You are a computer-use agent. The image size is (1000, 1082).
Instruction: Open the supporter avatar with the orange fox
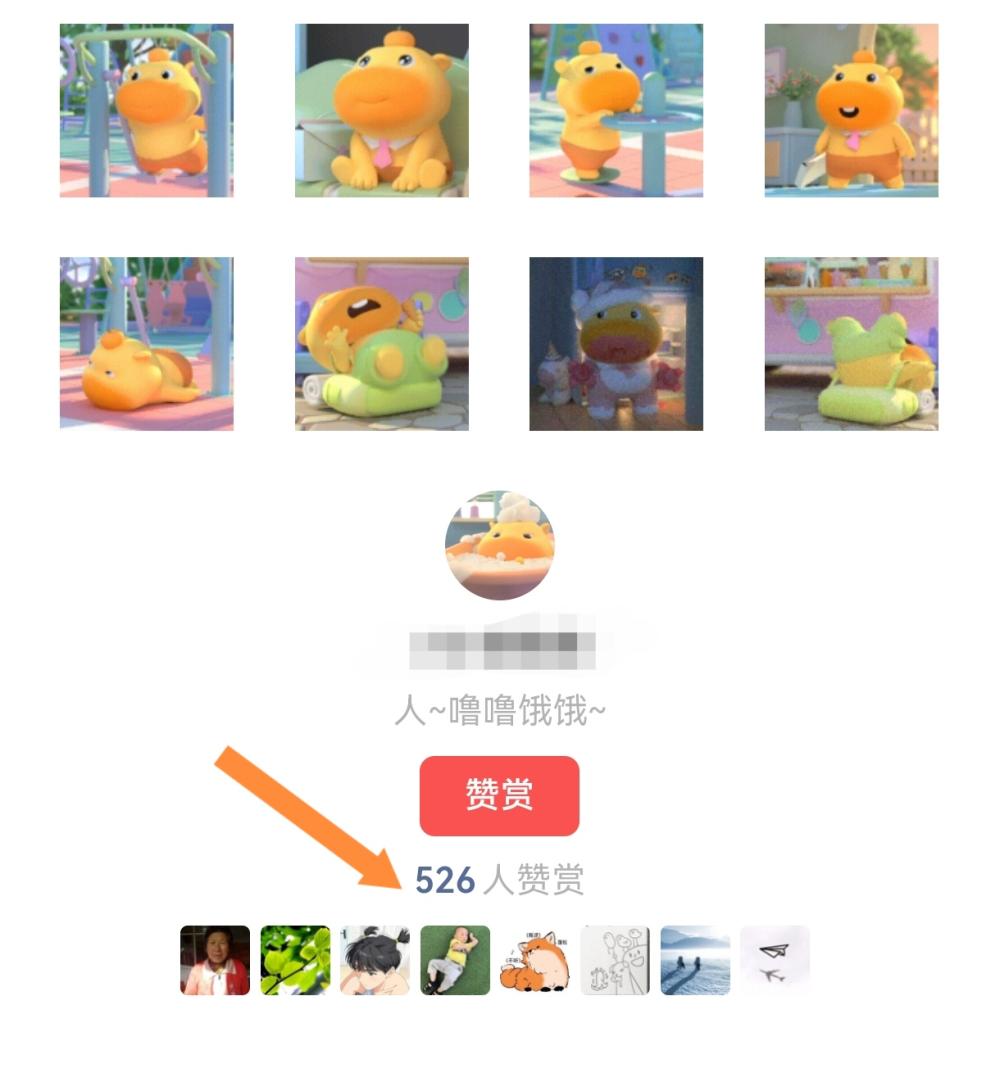coord(535,960)
